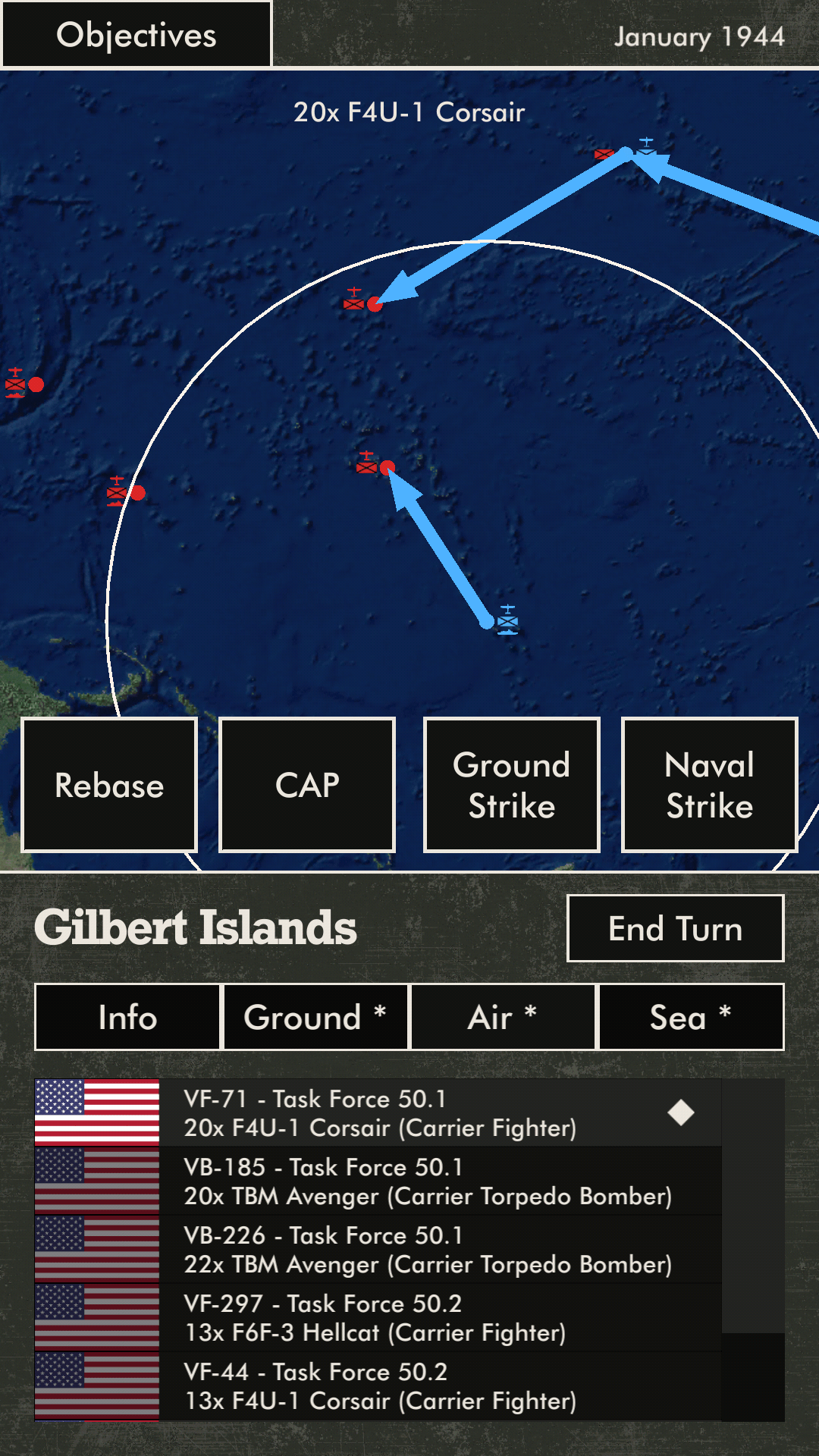Image resolution: width=819 pixels, height=1456 pixels.
Task: Switch to the Ground tab
Action: pos(315,1017)
